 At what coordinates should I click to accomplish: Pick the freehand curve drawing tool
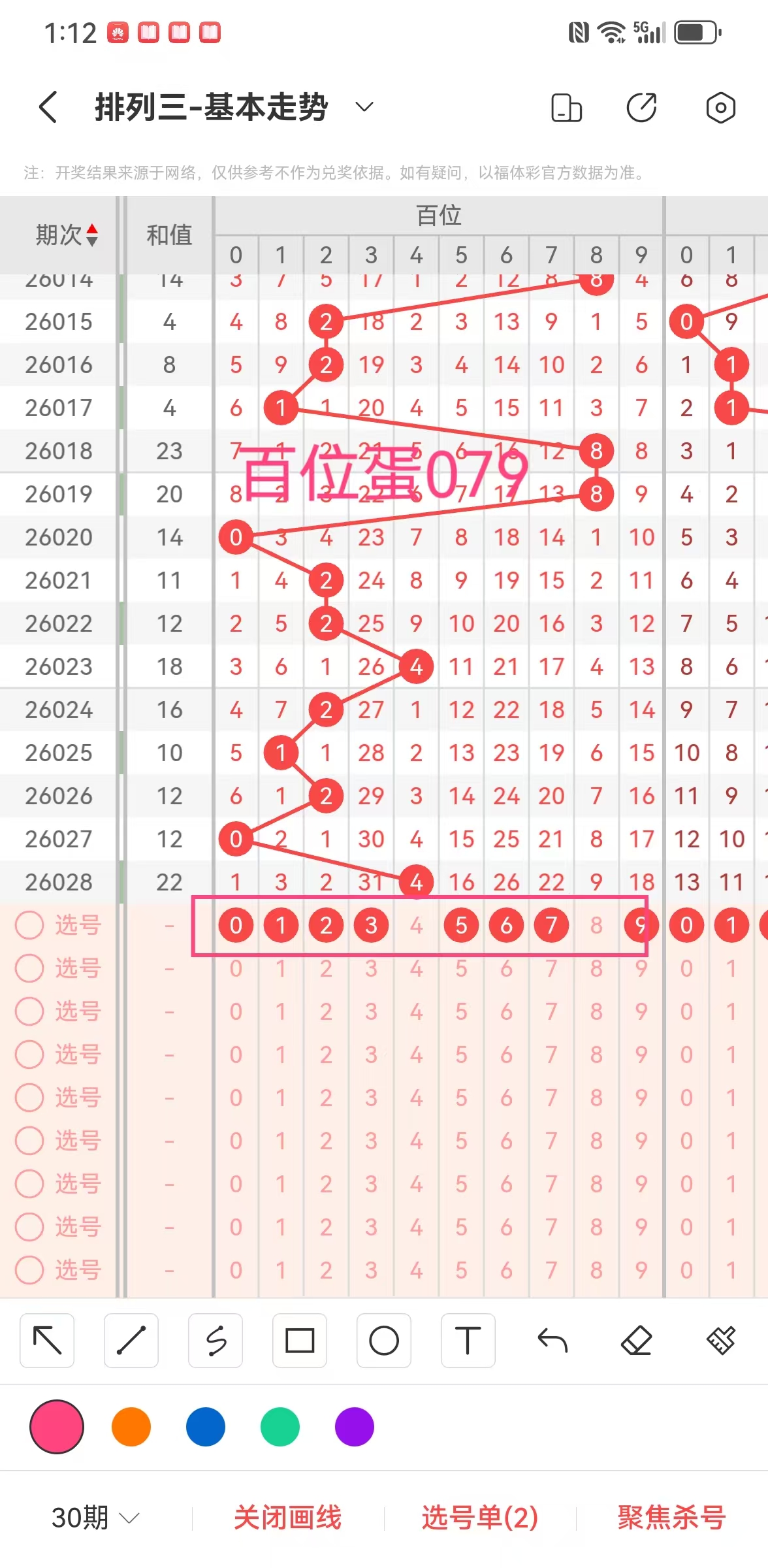[x=216, y=1341]
